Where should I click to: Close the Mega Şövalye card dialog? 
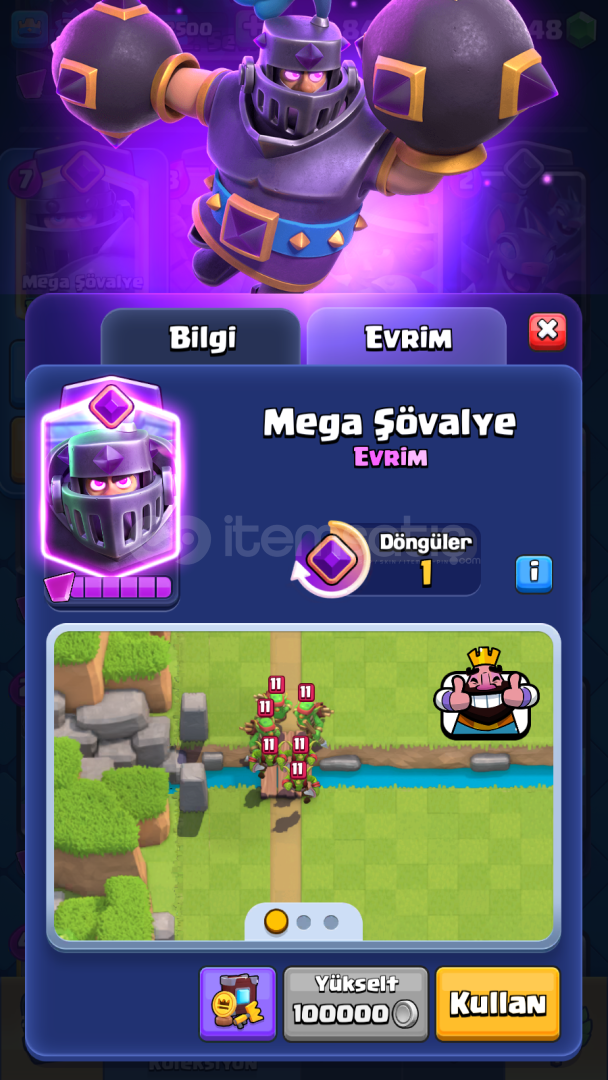click(547, 332)
